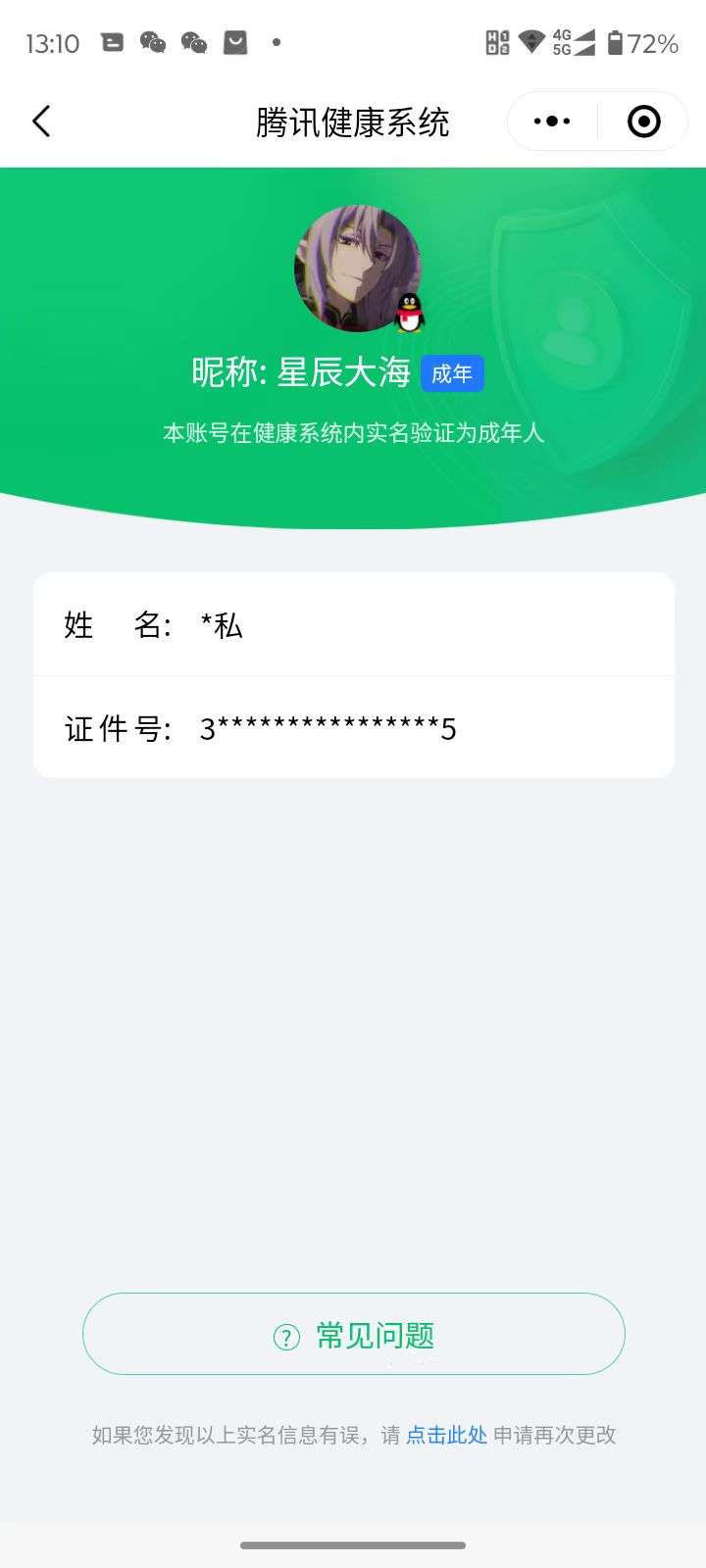The width and height of the screenshot is (706, 1568).
Task: Open the 点击此处 correction link
Action: coord(446,1435)
